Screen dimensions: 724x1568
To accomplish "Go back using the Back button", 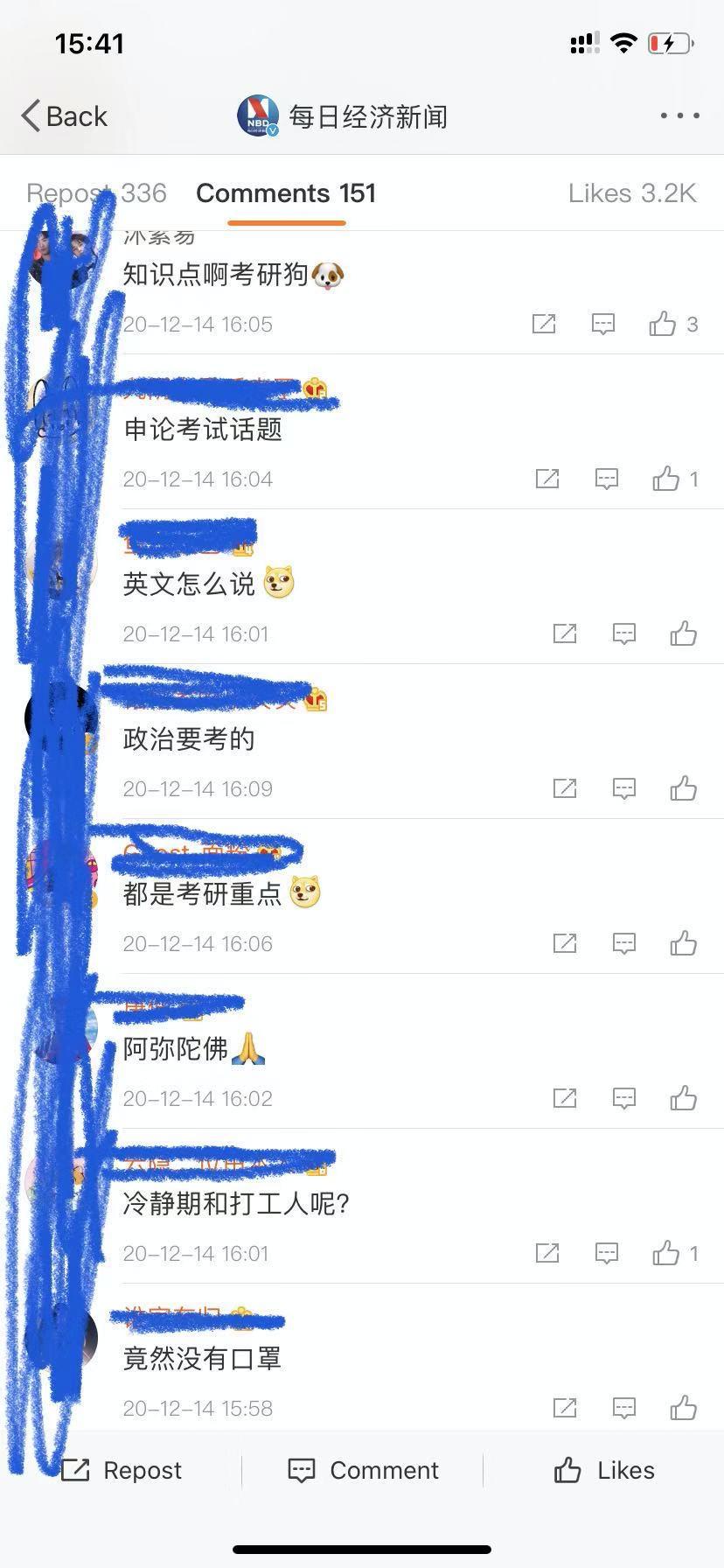I will click(x=64, y=116).
